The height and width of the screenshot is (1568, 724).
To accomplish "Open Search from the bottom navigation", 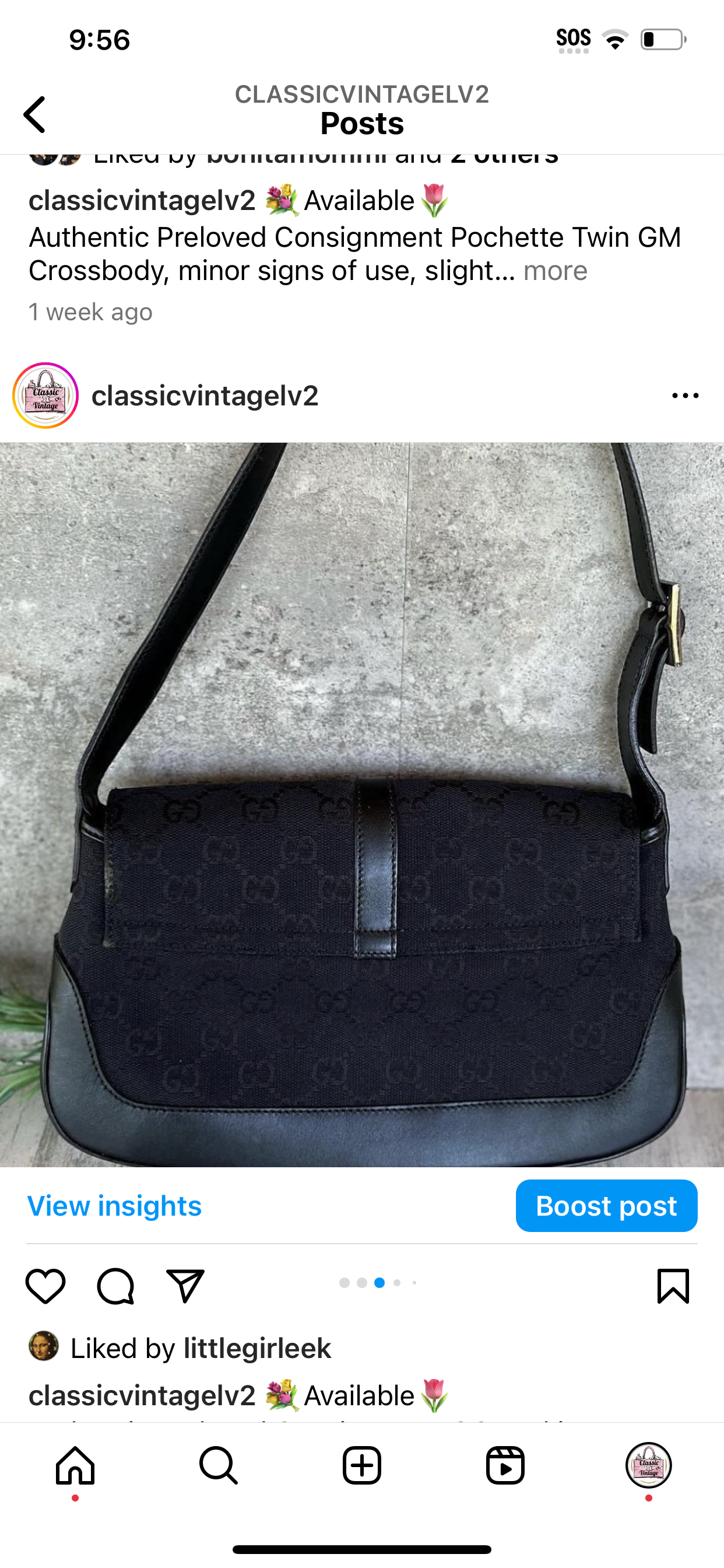I will (217, 1465).
